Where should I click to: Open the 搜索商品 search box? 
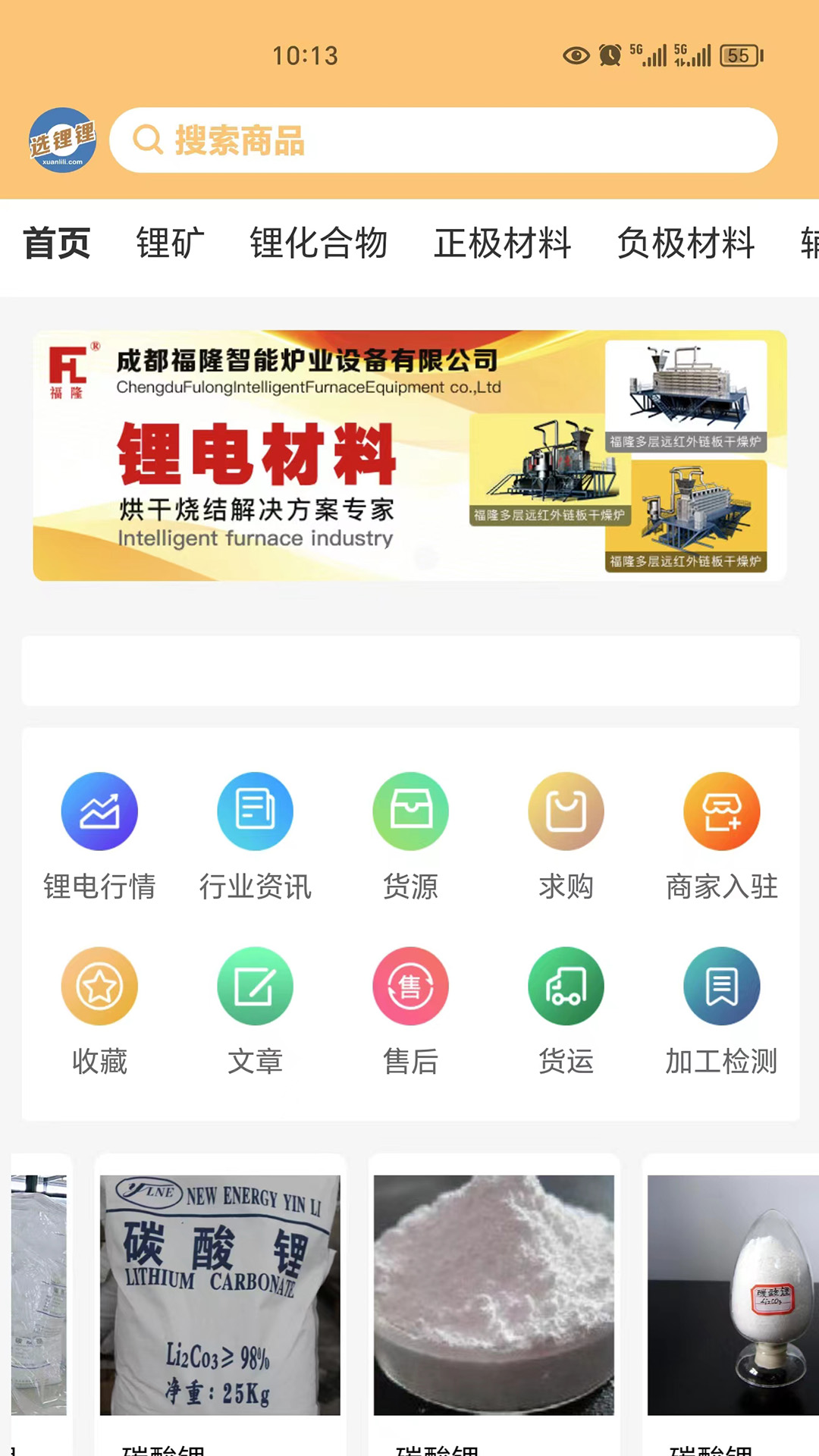point(444,140)
